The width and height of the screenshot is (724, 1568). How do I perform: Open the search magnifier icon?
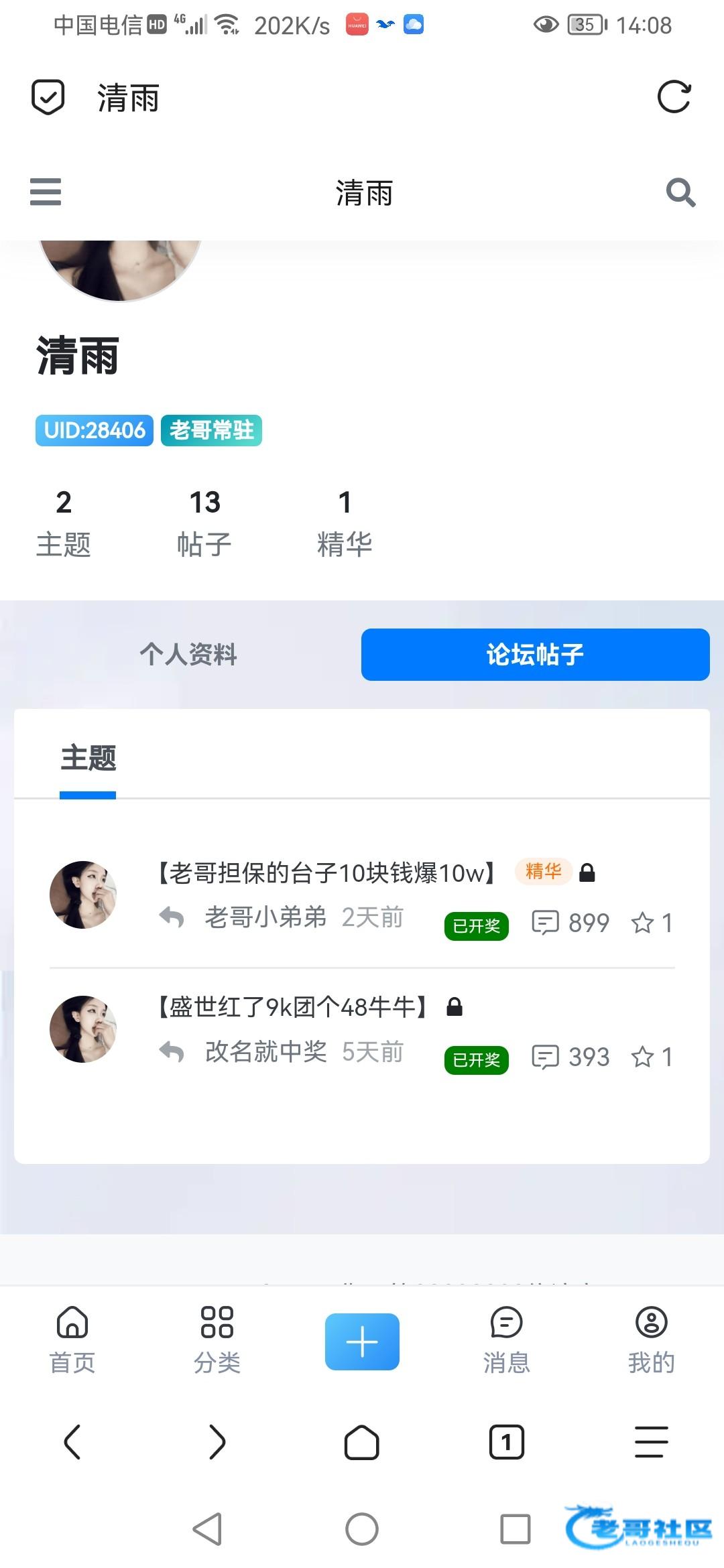[680, 193]
